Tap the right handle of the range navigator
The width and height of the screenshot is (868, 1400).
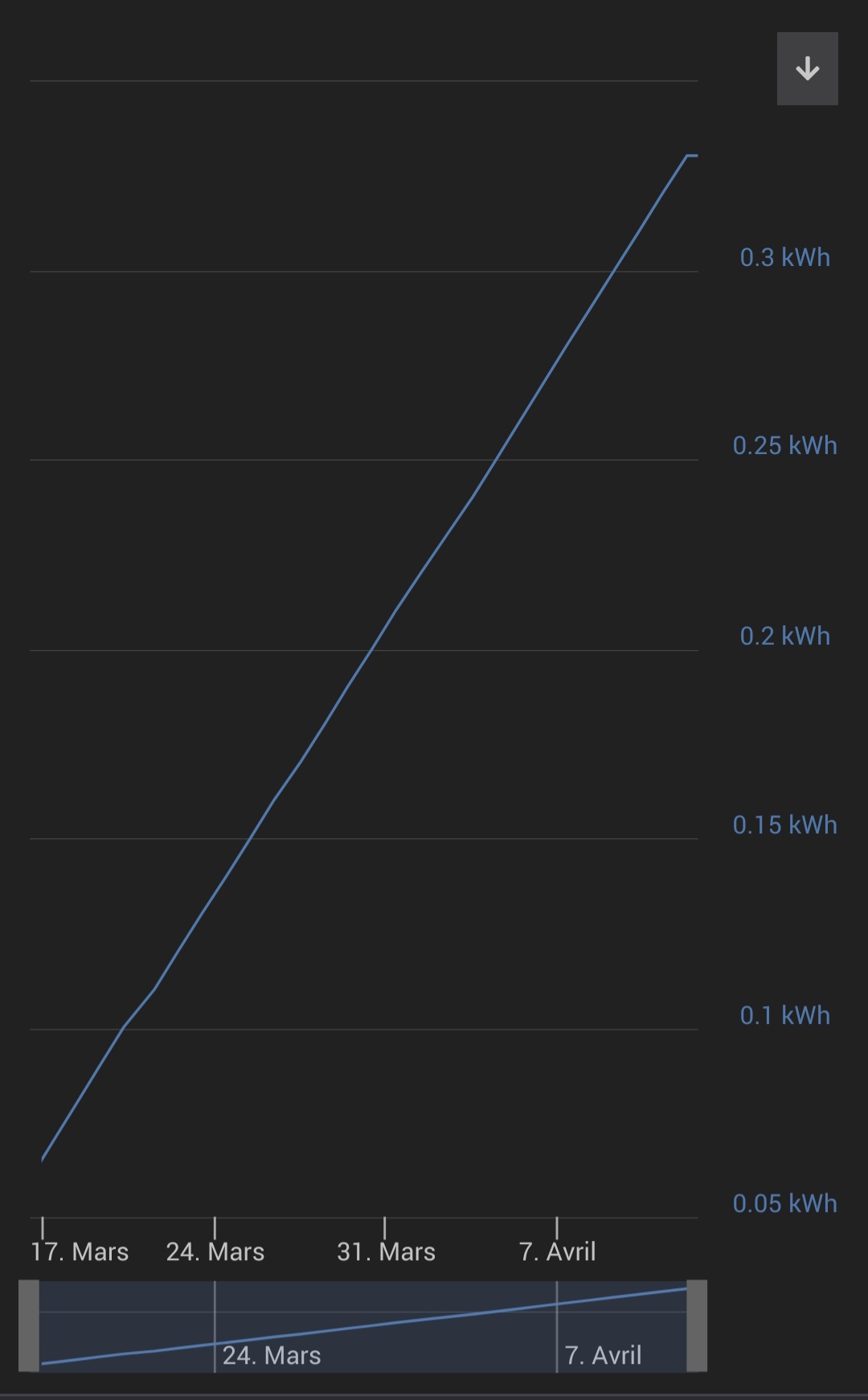pyautogui.click(x=697, y=1326)
